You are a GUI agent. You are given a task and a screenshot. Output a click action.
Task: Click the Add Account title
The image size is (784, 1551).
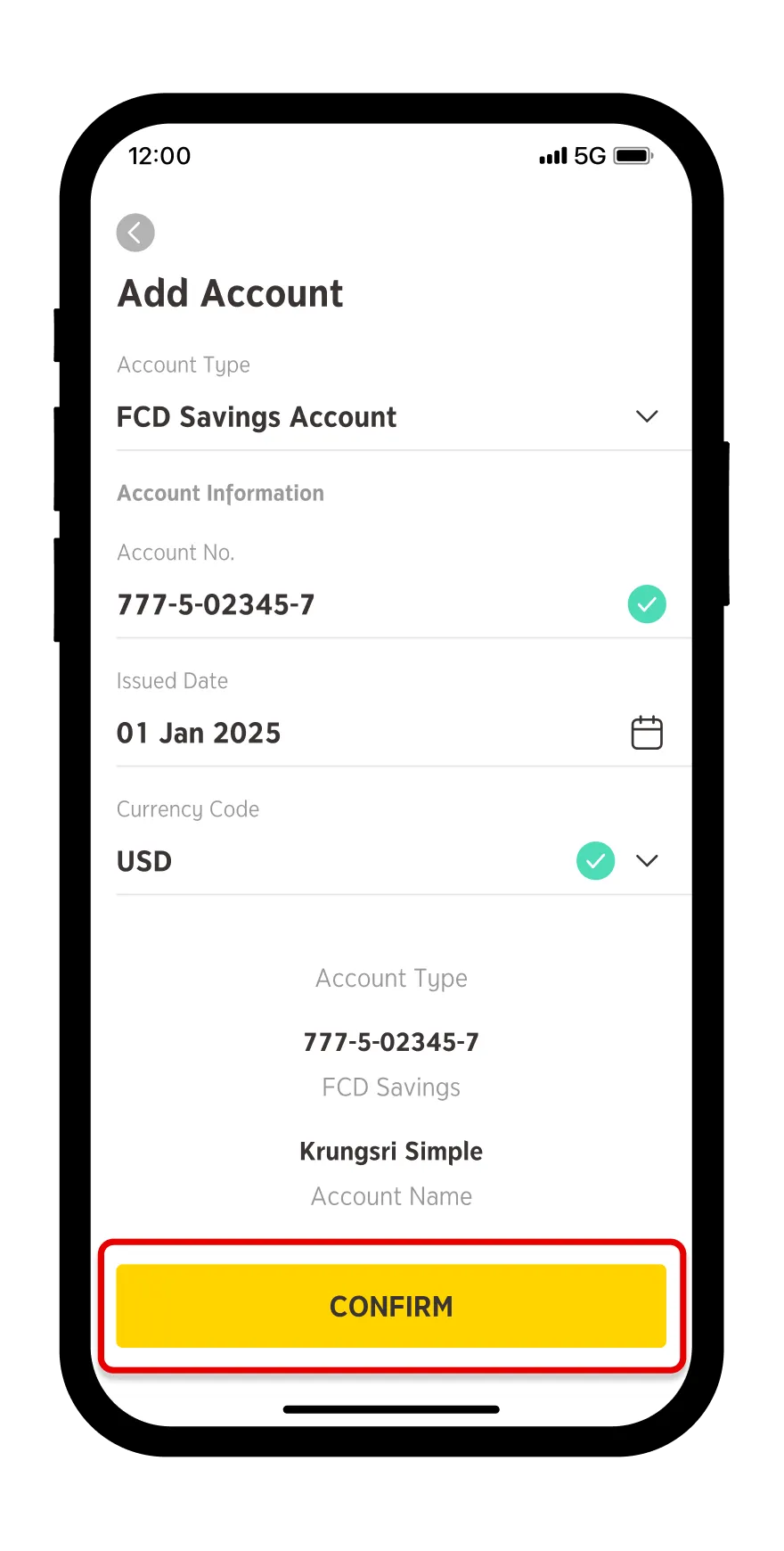coord(230,292)
